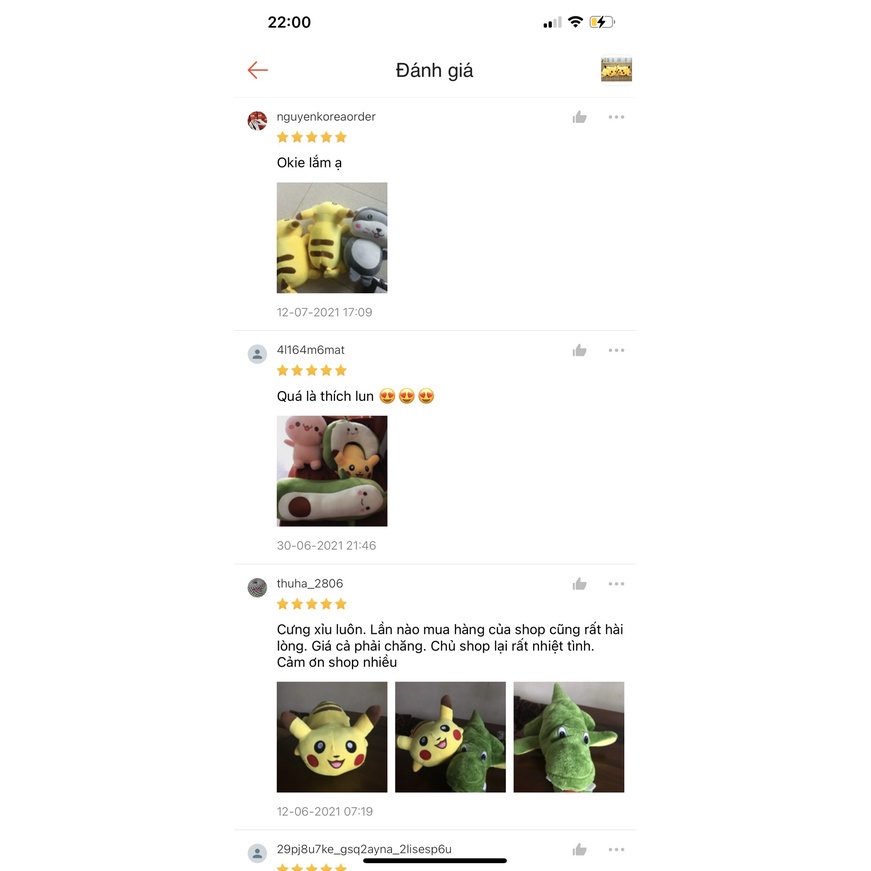View the photo in nguyenkoreaorder's review
Viewport: 871px width, 871px height.
click(332, 238)
